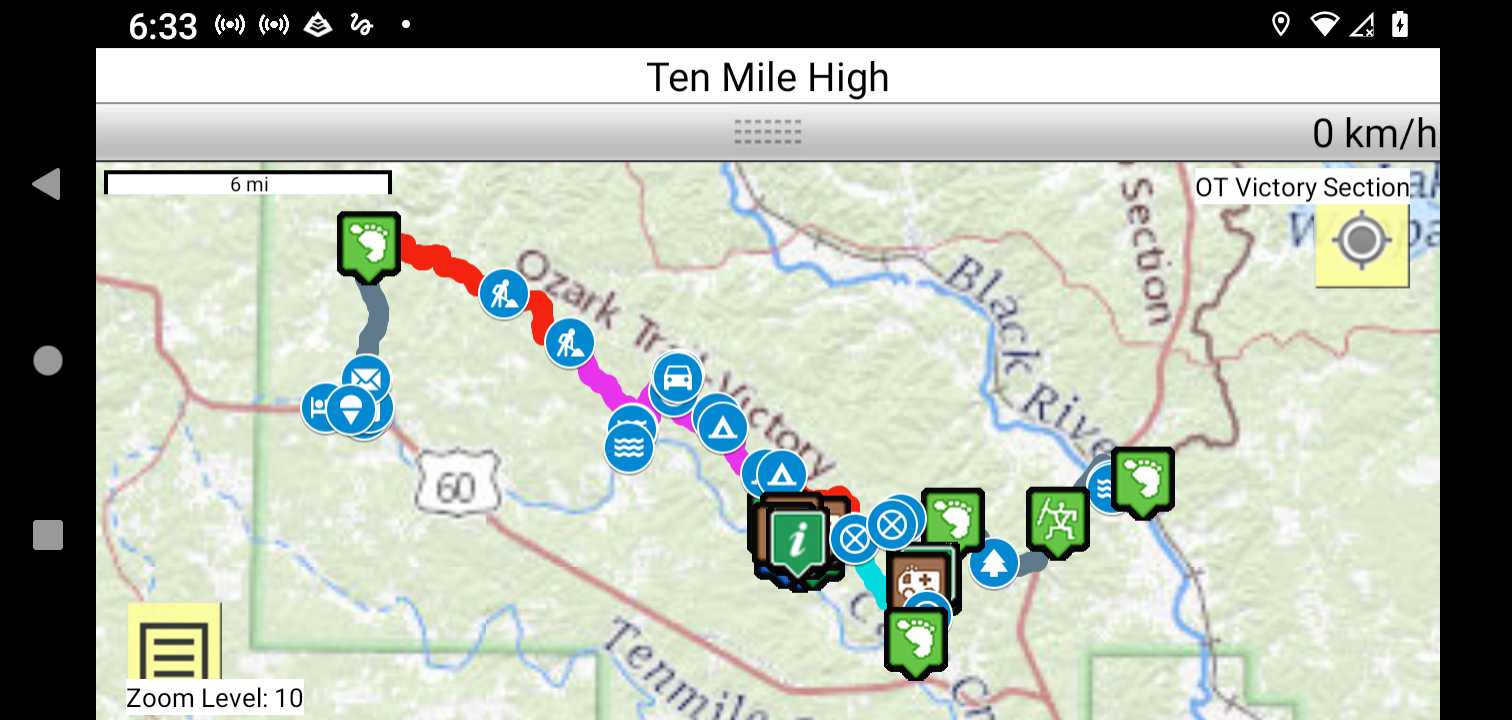
Task: Open the water waves marker on purple trail
Action: [630, 447]
